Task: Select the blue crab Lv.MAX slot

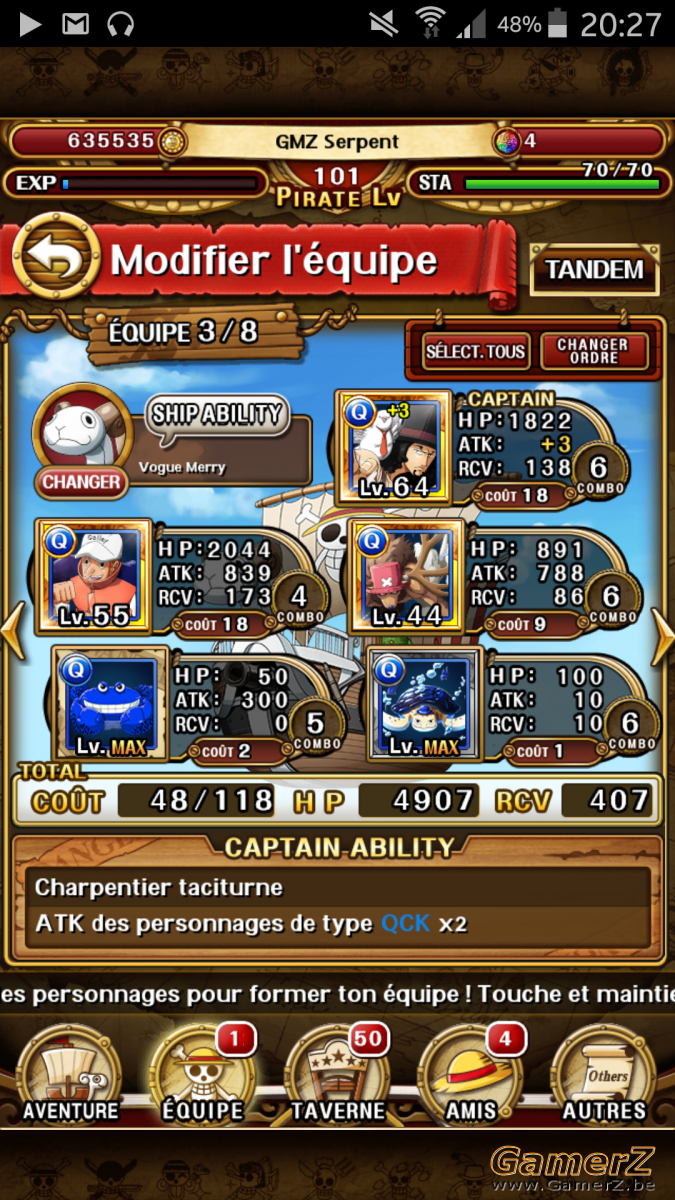Action: [110, 704]
